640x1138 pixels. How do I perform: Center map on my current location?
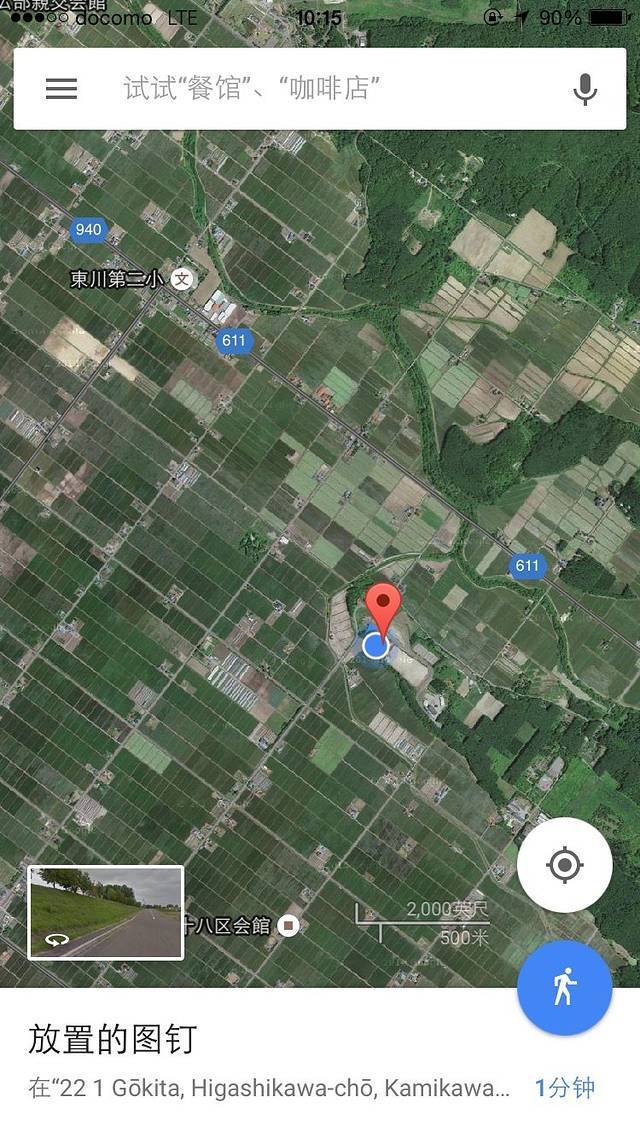coord(564,865)
